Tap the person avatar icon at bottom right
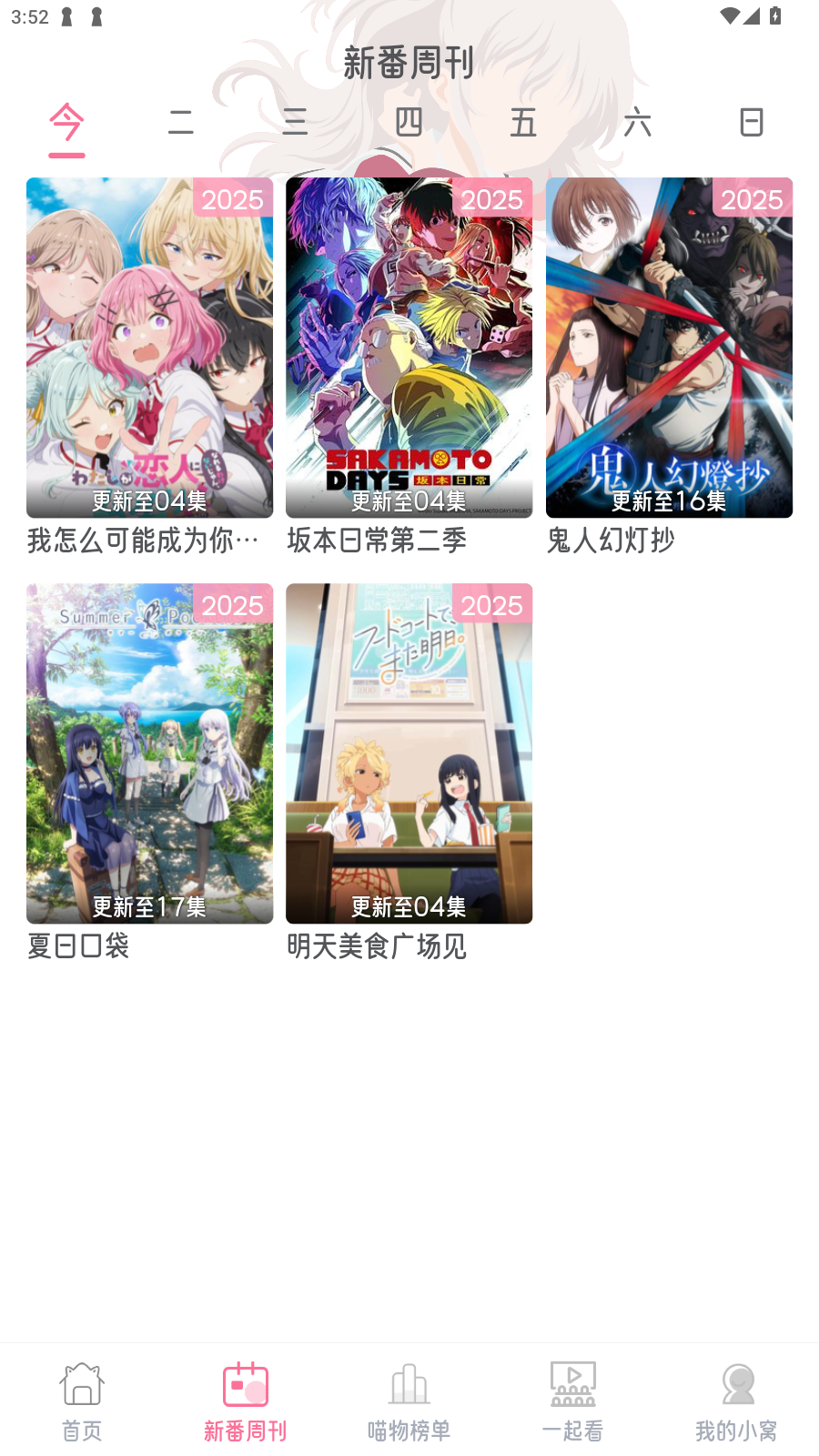Screen dimensions: 819x1456 click(x=736, y=1383)
